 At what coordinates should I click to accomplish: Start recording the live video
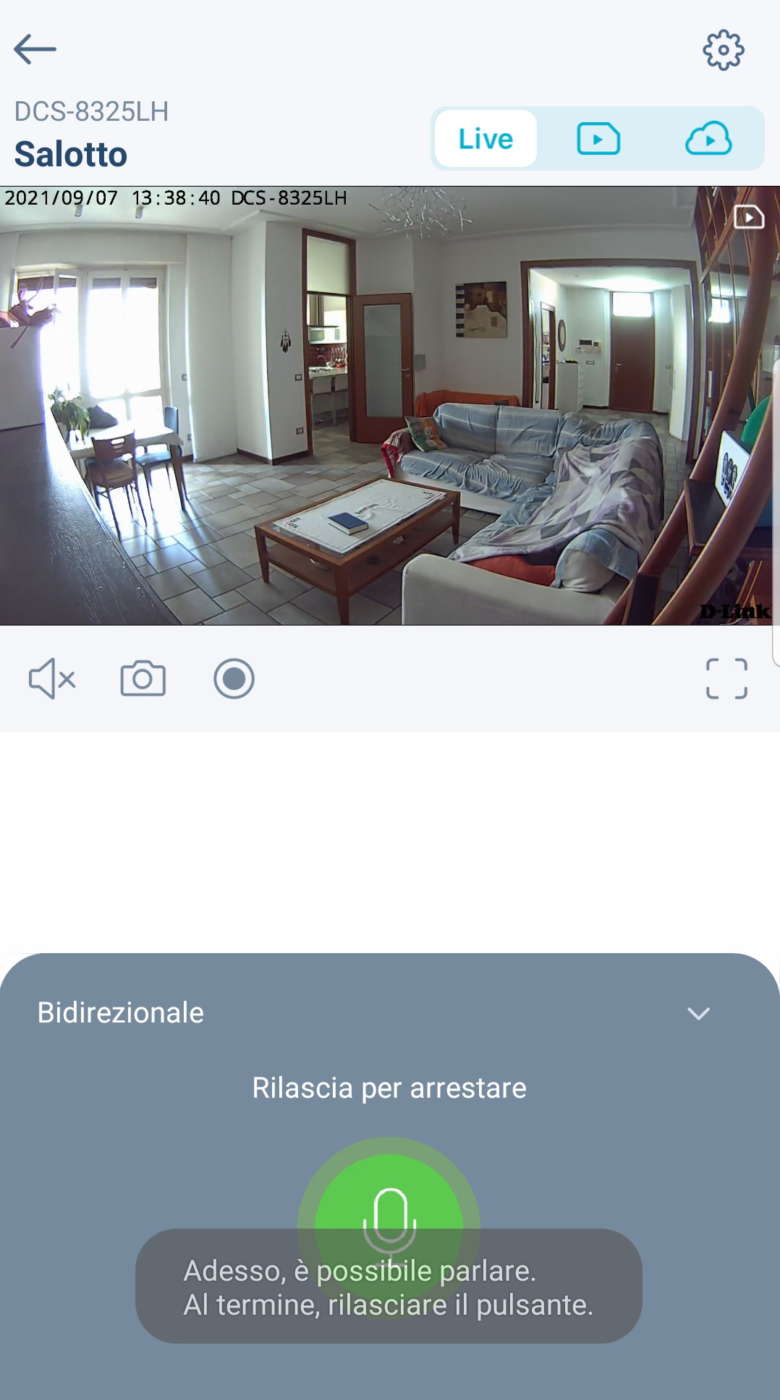(234, 680)
